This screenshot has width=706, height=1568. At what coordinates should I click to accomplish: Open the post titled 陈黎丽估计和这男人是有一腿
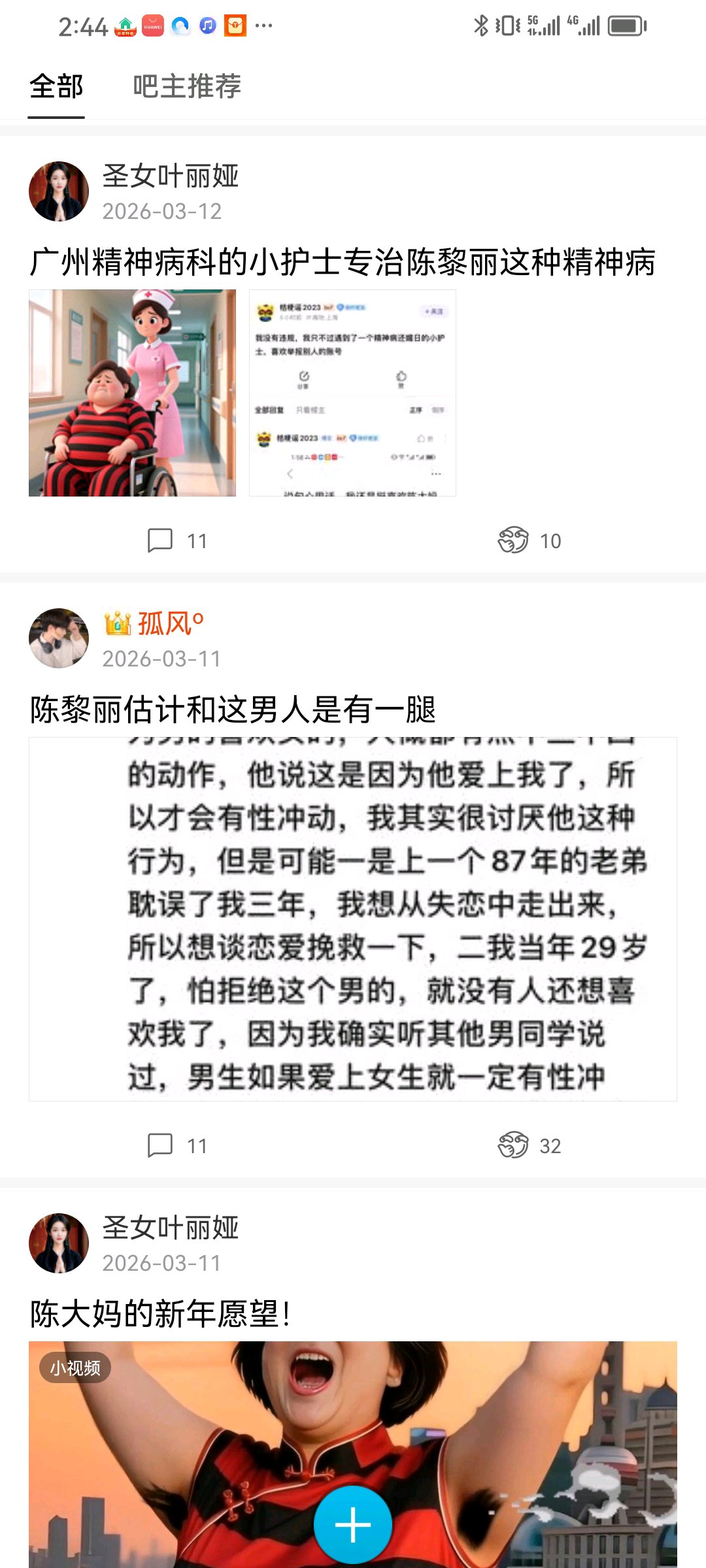(x=233, y=710)
